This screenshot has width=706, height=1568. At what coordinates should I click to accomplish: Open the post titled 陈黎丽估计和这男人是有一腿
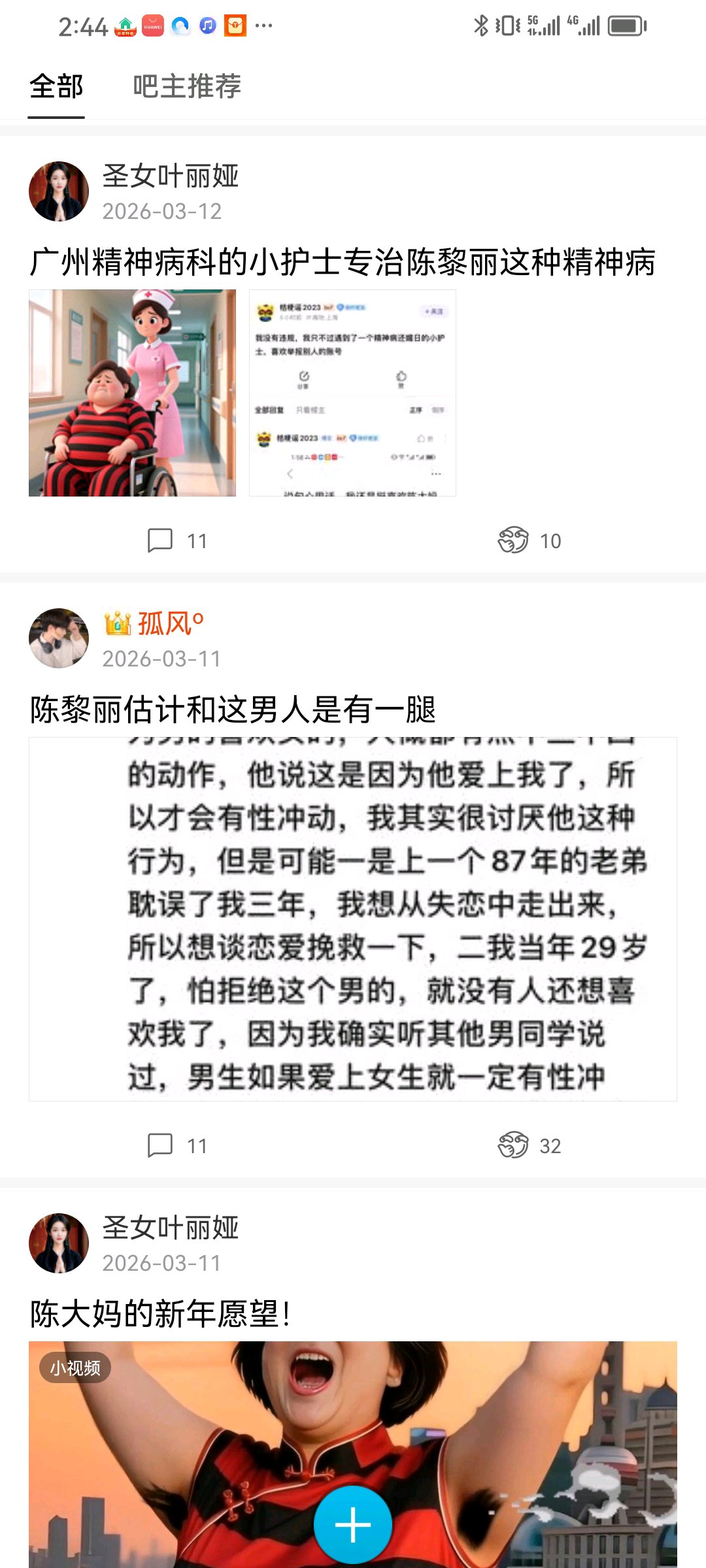(x=233, y=710)
